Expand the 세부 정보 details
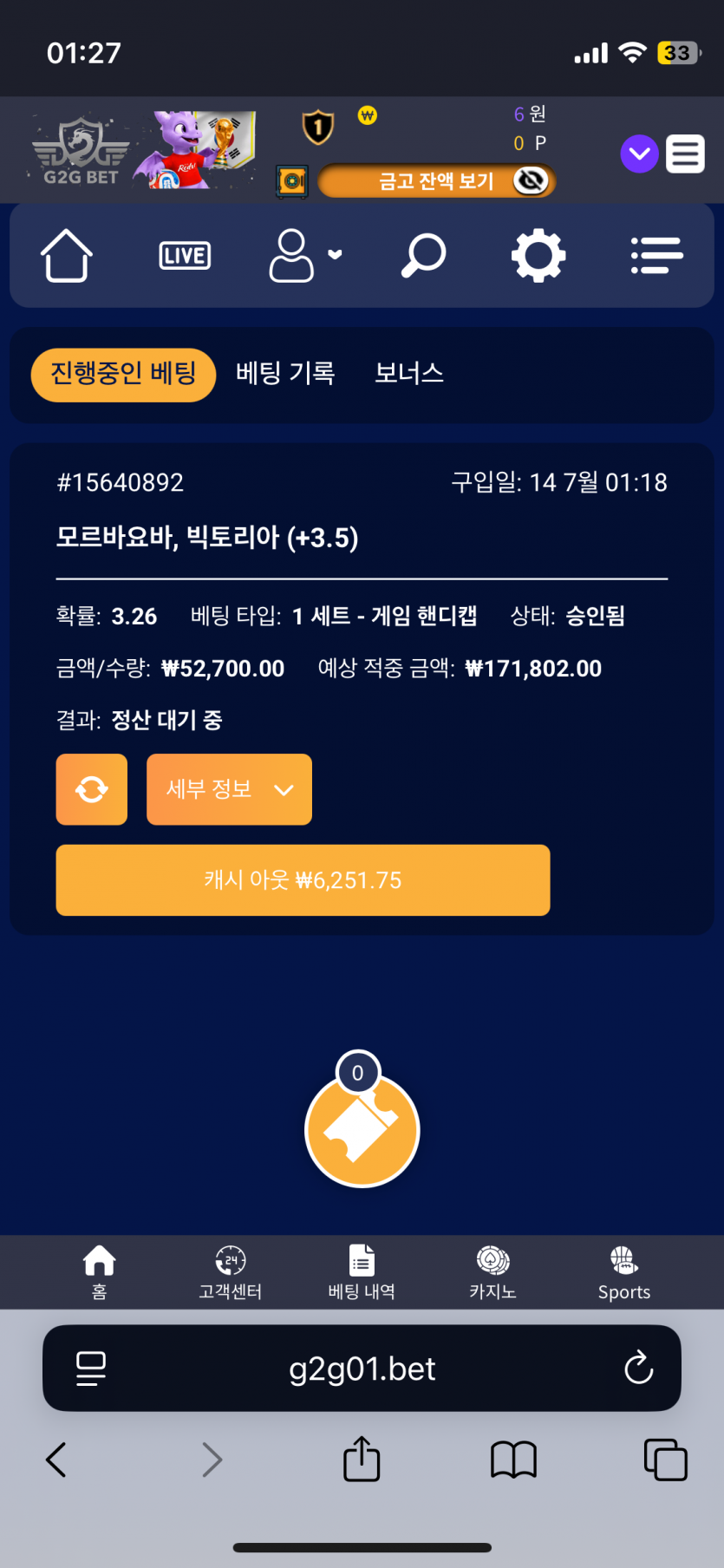Image resolution: width=724 pixels, height=1568 pixels. (x=229, y=789)
